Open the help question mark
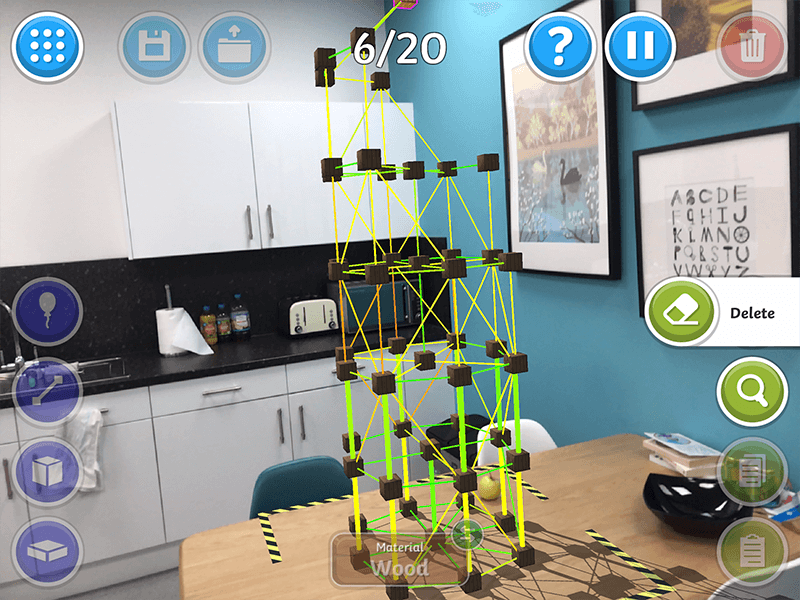Viewport: 800px width, 600px height. [x=560, y=47]
